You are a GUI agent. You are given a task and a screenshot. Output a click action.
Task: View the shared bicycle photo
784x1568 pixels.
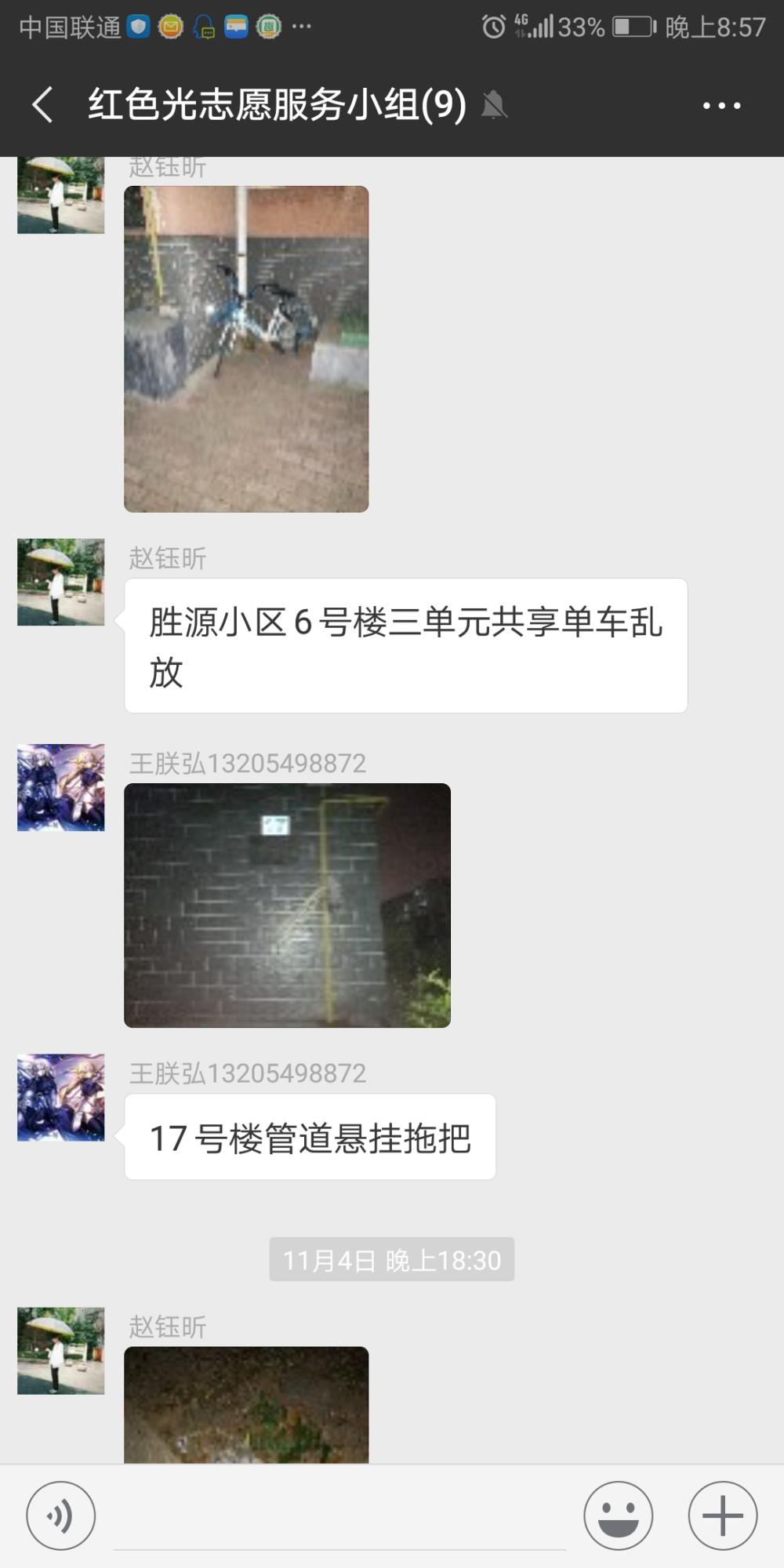[x=246, y=349]
